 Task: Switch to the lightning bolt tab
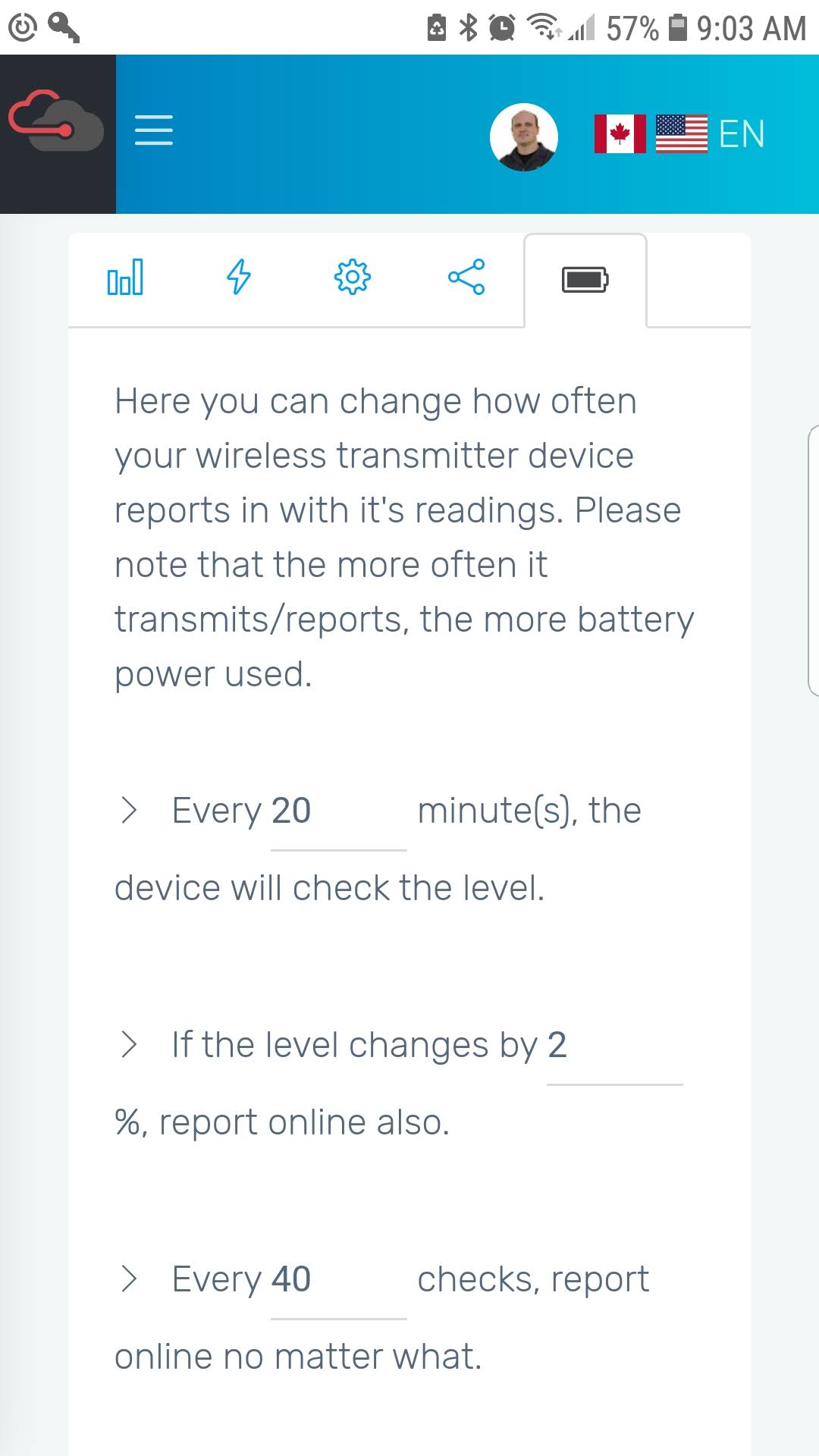click(x=239, y=277)
